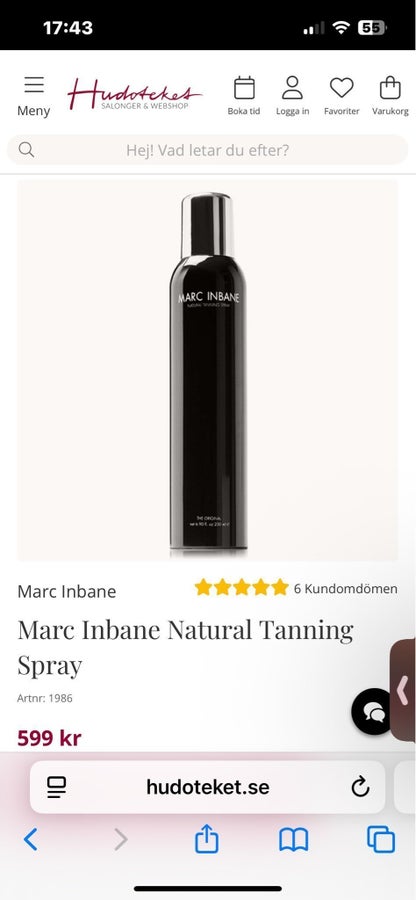Open Boka tid calendar

[x=244, y=96]
